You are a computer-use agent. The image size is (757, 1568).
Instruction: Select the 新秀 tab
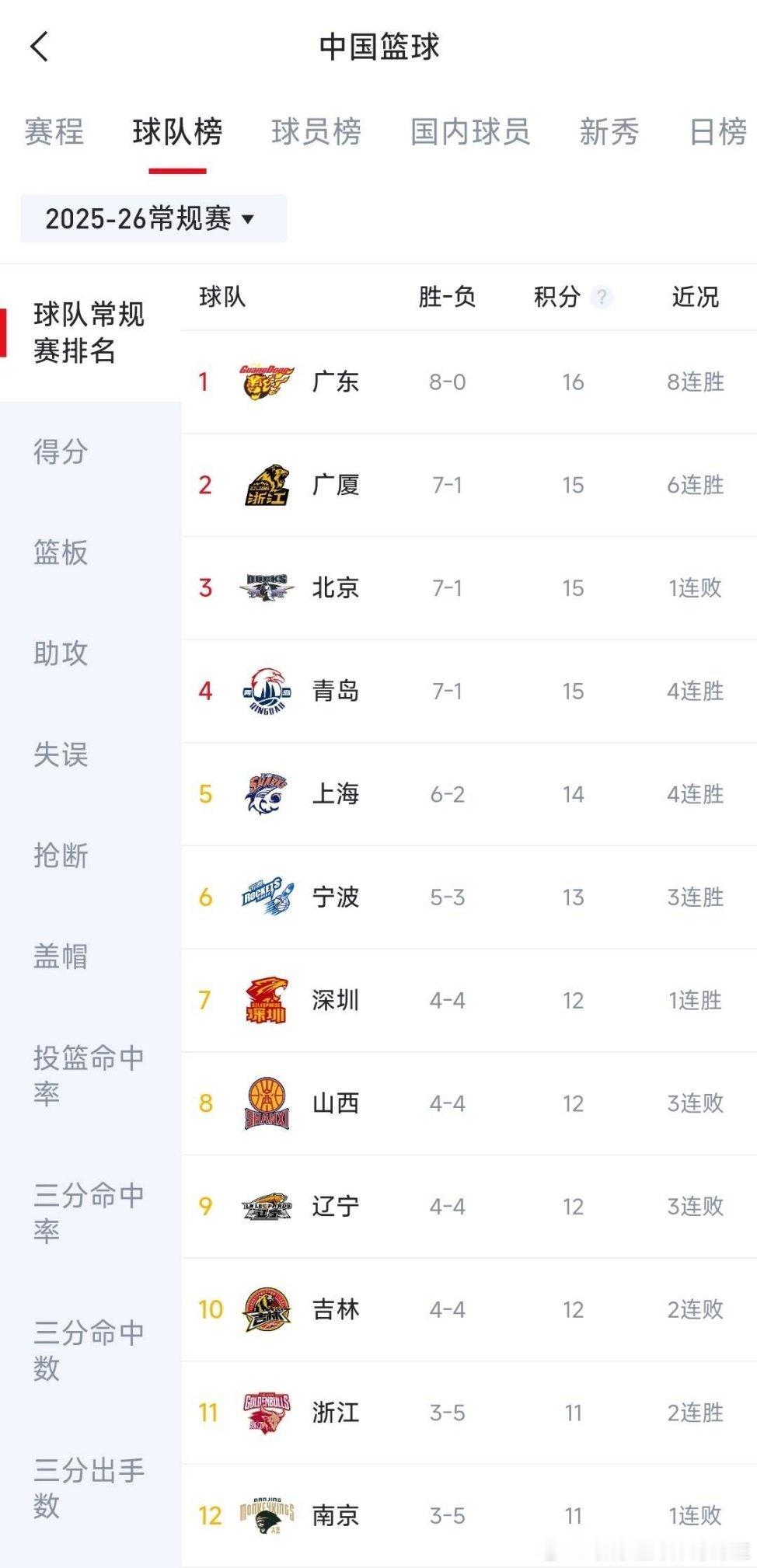(609, 132)
